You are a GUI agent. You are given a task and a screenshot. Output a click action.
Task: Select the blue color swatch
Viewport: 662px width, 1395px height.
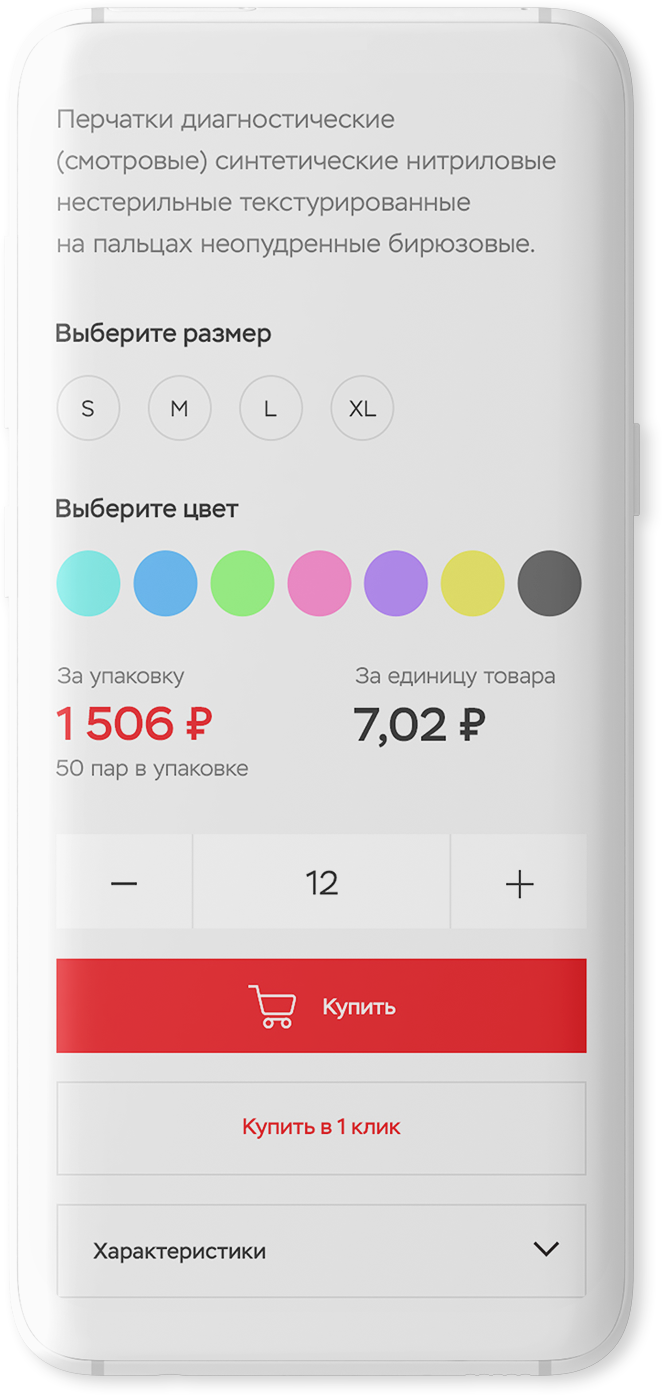pyautogui.click(x=165, y=583)
